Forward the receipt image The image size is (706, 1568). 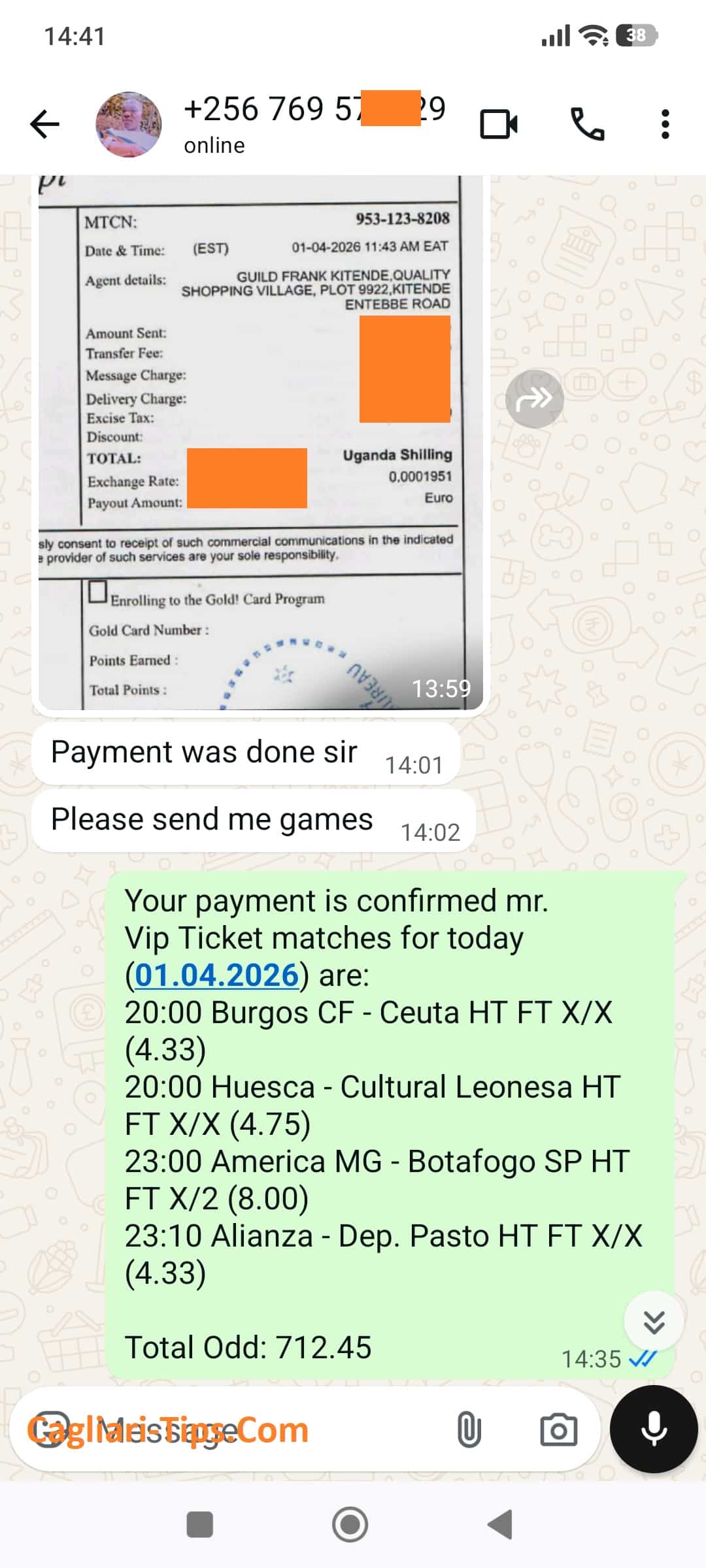coord(534,399)
